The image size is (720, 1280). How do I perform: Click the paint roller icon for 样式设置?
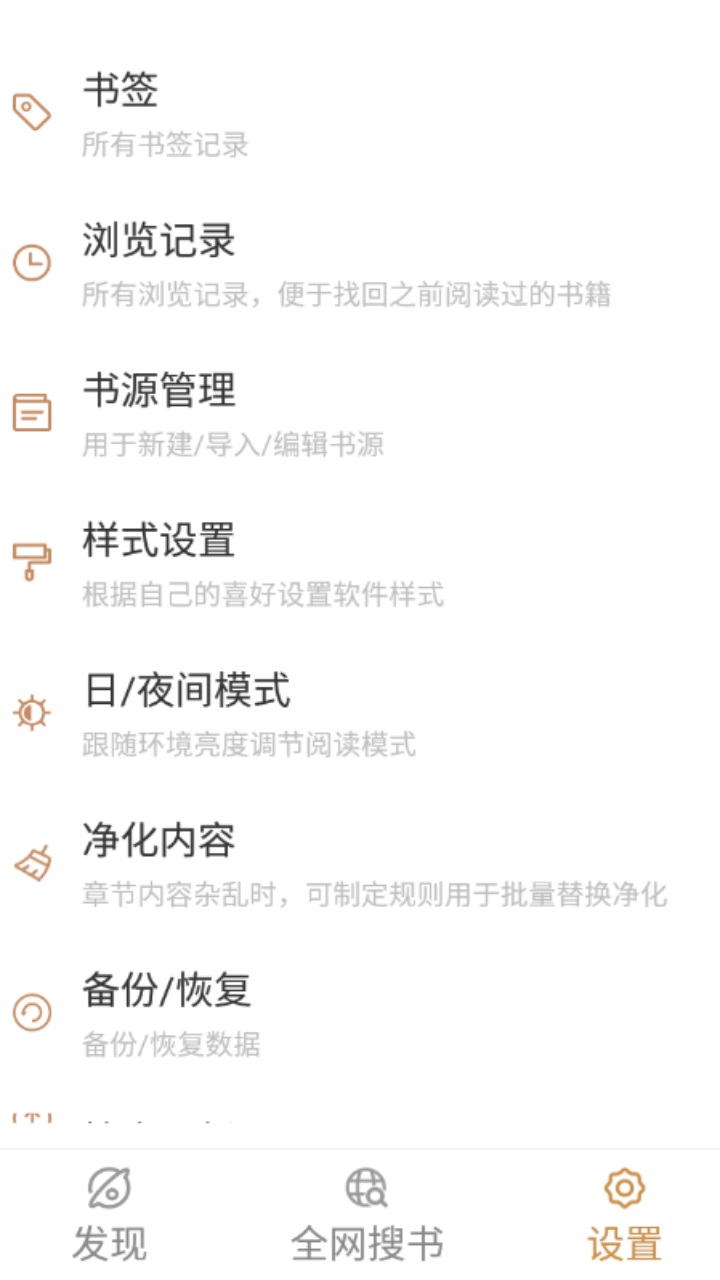(30, 560)
